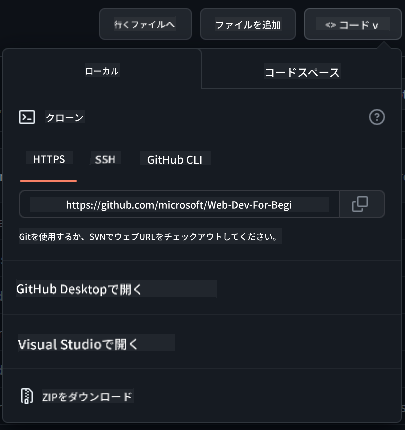Open the clone help question mark

pos(377,117)
